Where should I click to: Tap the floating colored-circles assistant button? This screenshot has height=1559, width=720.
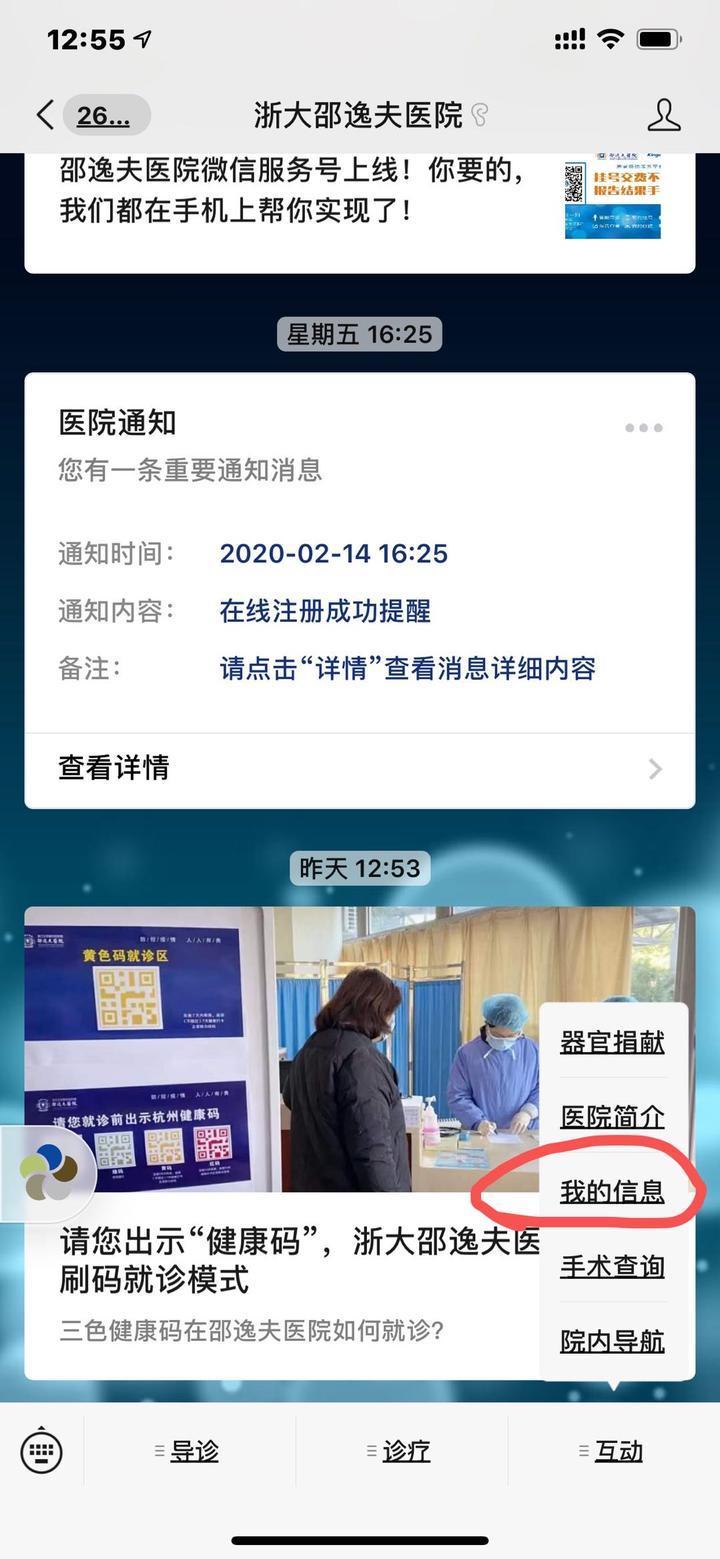coord(48,1172)
